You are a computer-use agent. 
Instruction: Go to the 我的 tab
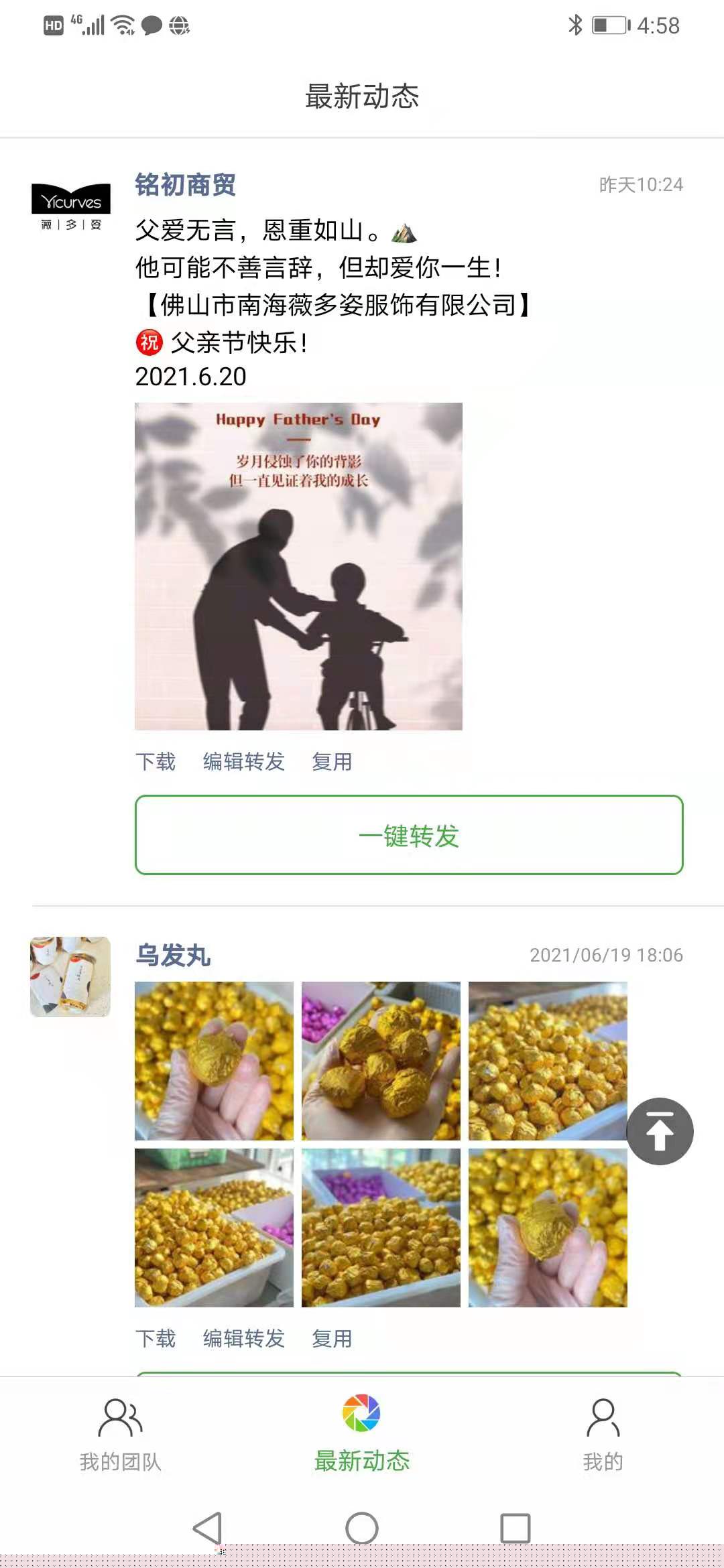click(603, 1434)
